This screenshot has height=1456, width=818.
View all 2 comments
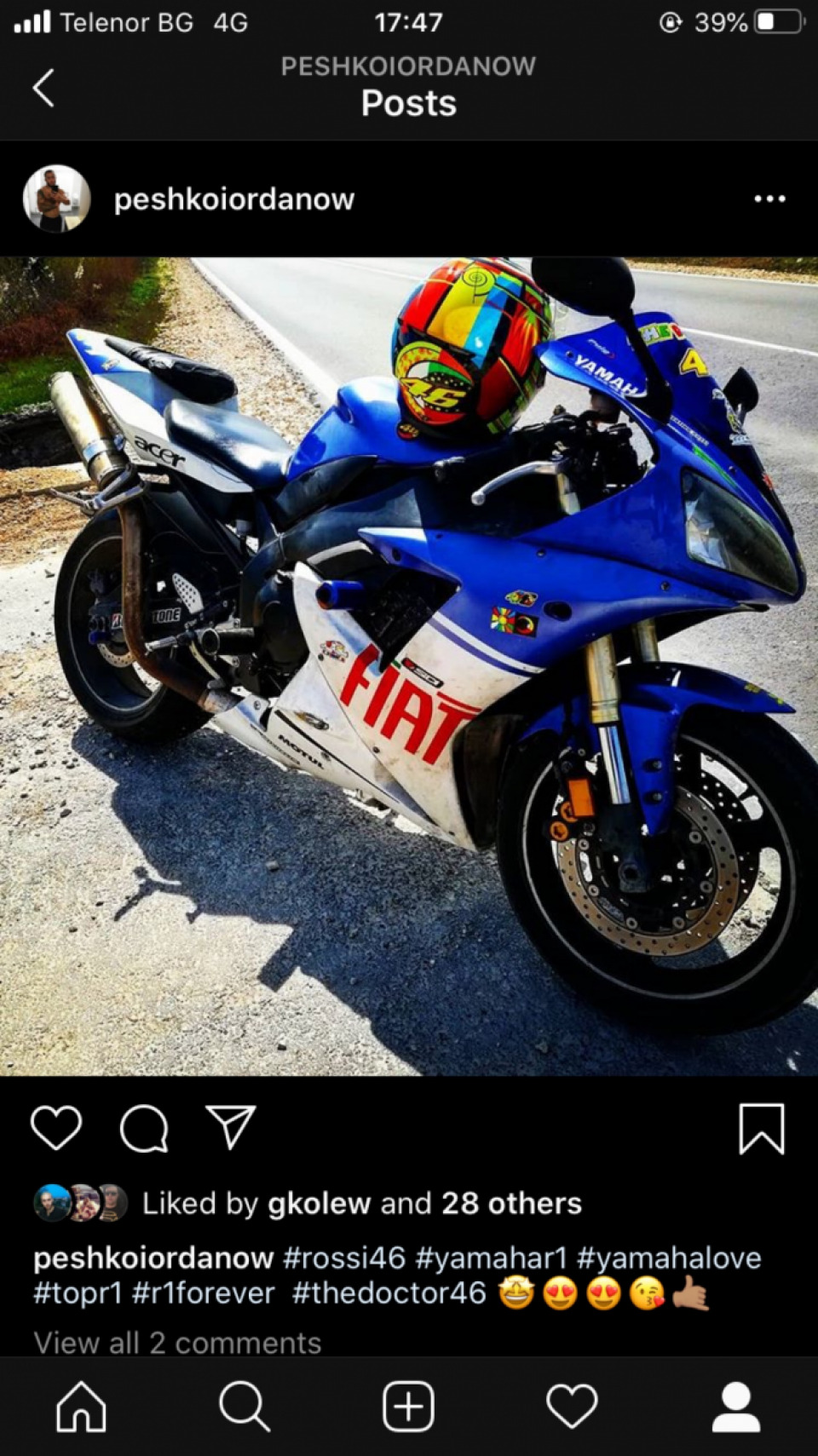177,1343
